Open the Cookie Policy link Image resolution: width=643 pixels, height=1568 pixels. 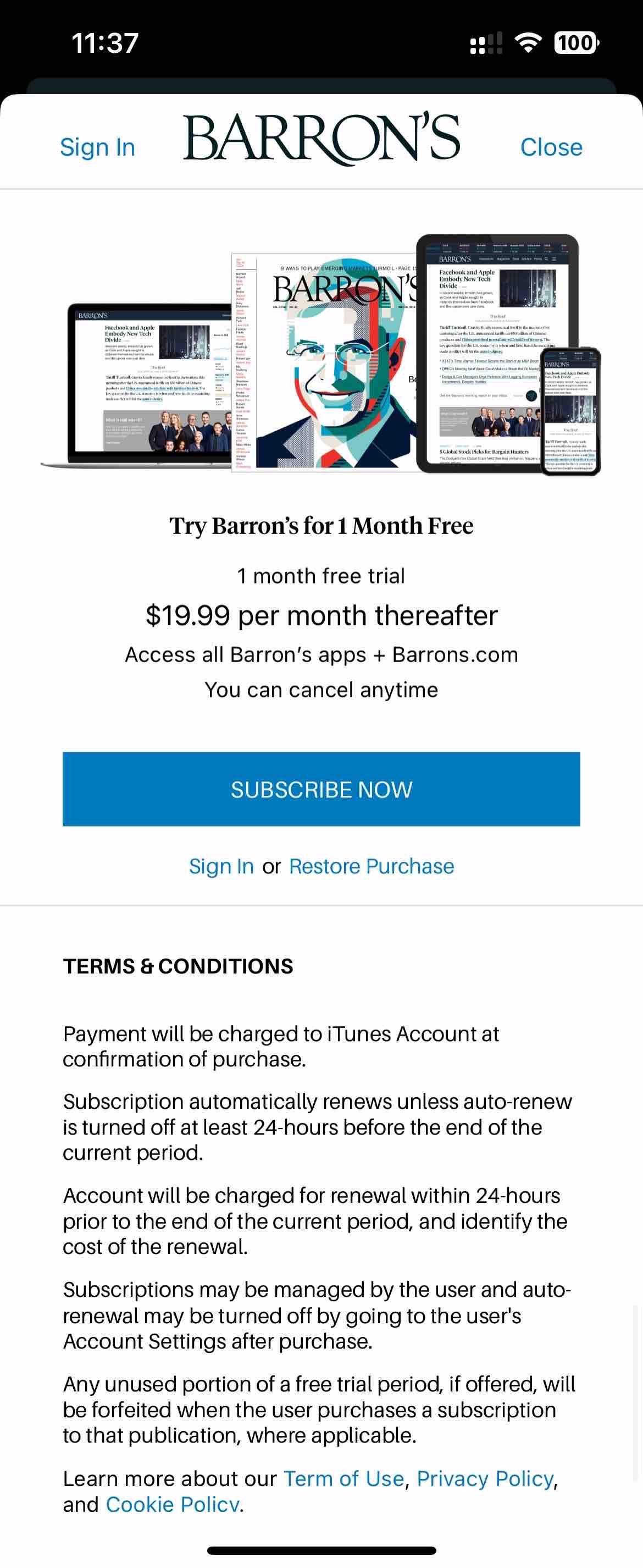coord(173,1504)
